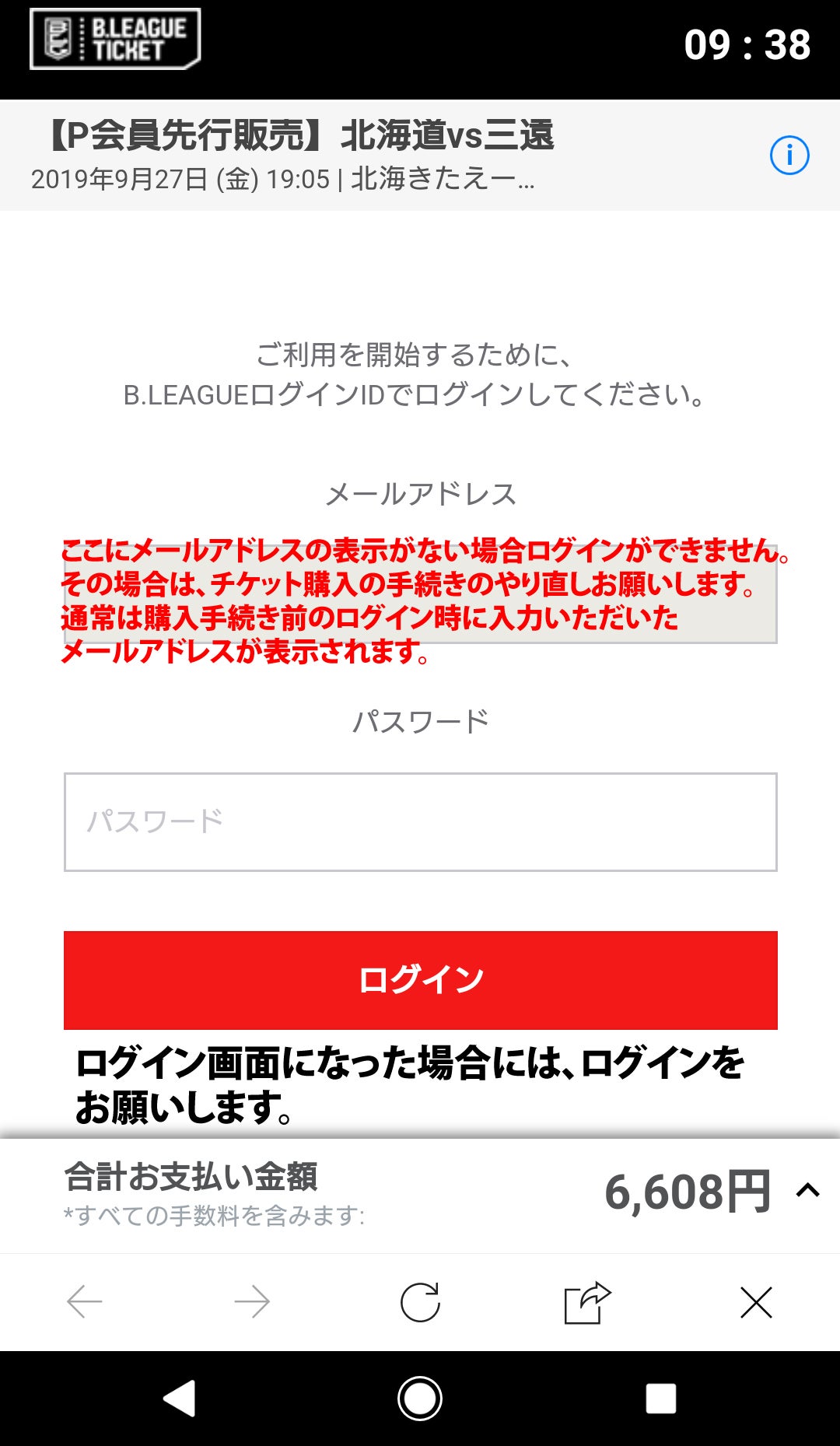The height and width of the screenshot is (1446, 840).
Task: Go forward in the in-app browser
Action: coord(252,1301)
